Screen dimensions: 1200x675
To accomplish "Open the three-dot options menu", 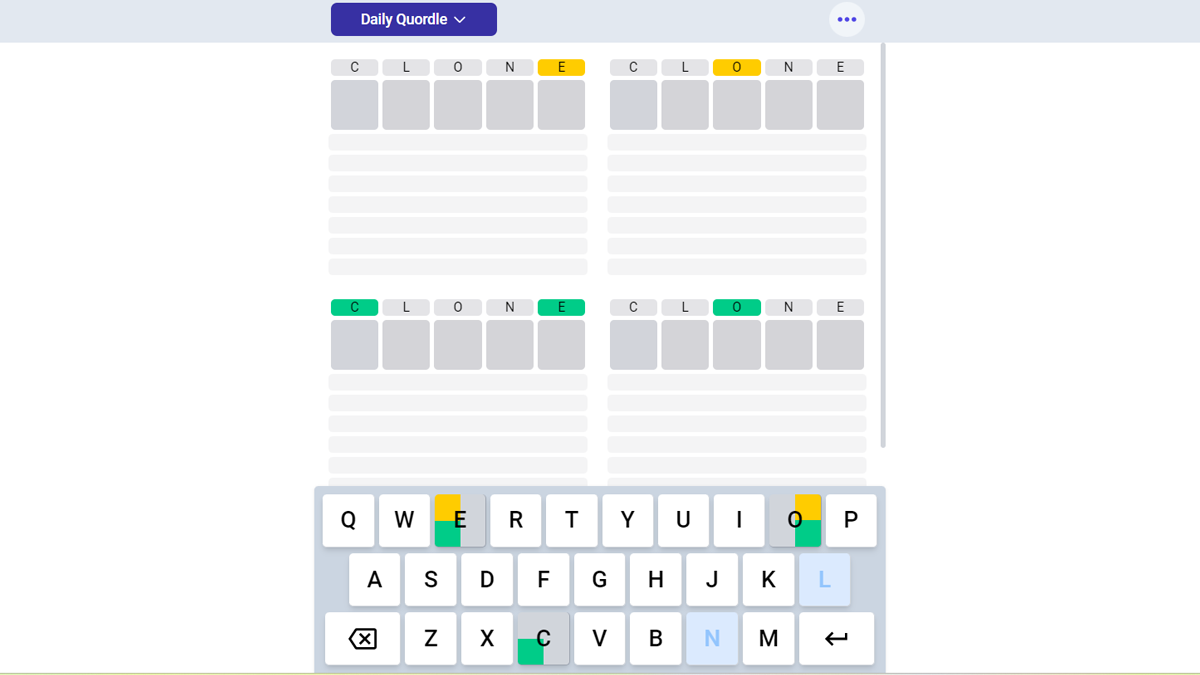I will pos(847,20).
